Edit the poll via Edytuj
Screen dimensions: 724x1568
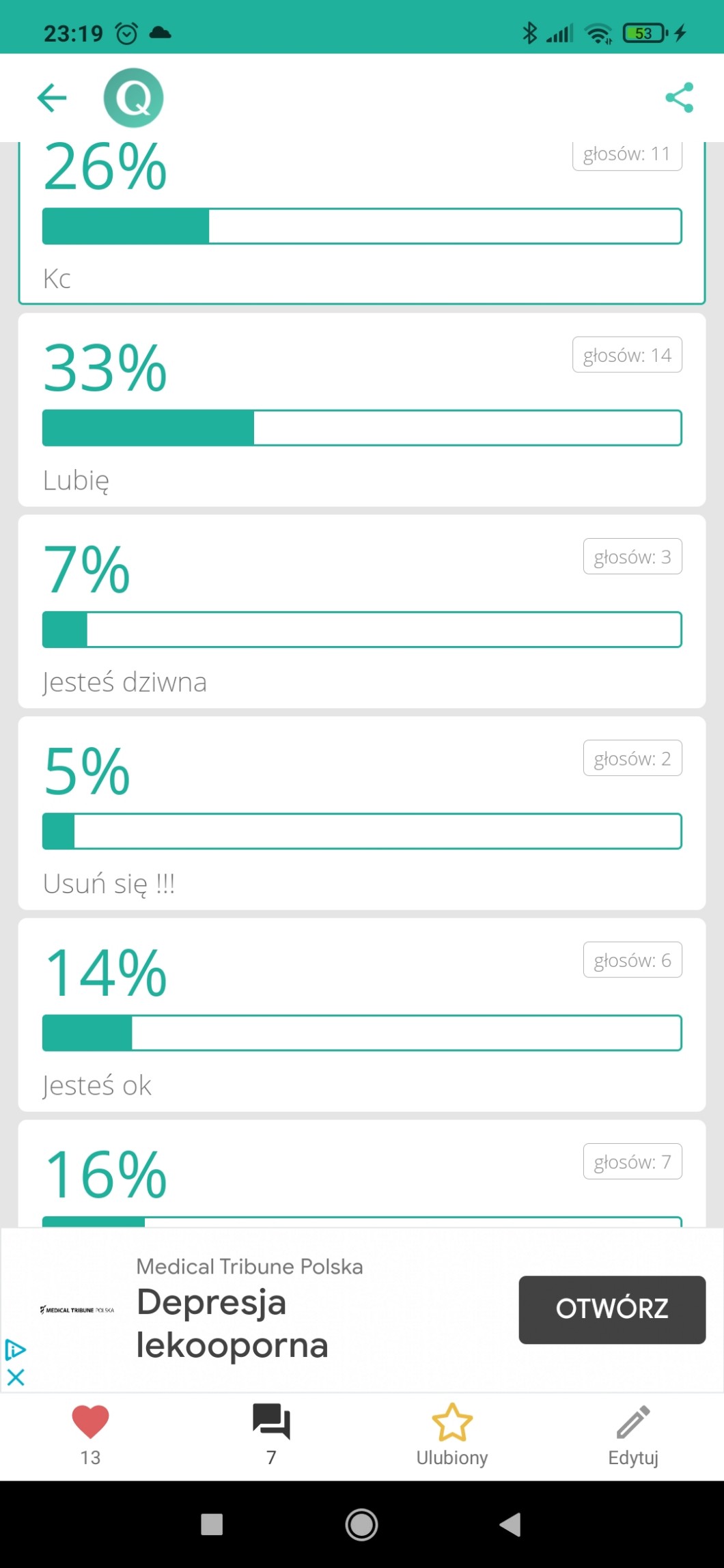pos(633,1433)
